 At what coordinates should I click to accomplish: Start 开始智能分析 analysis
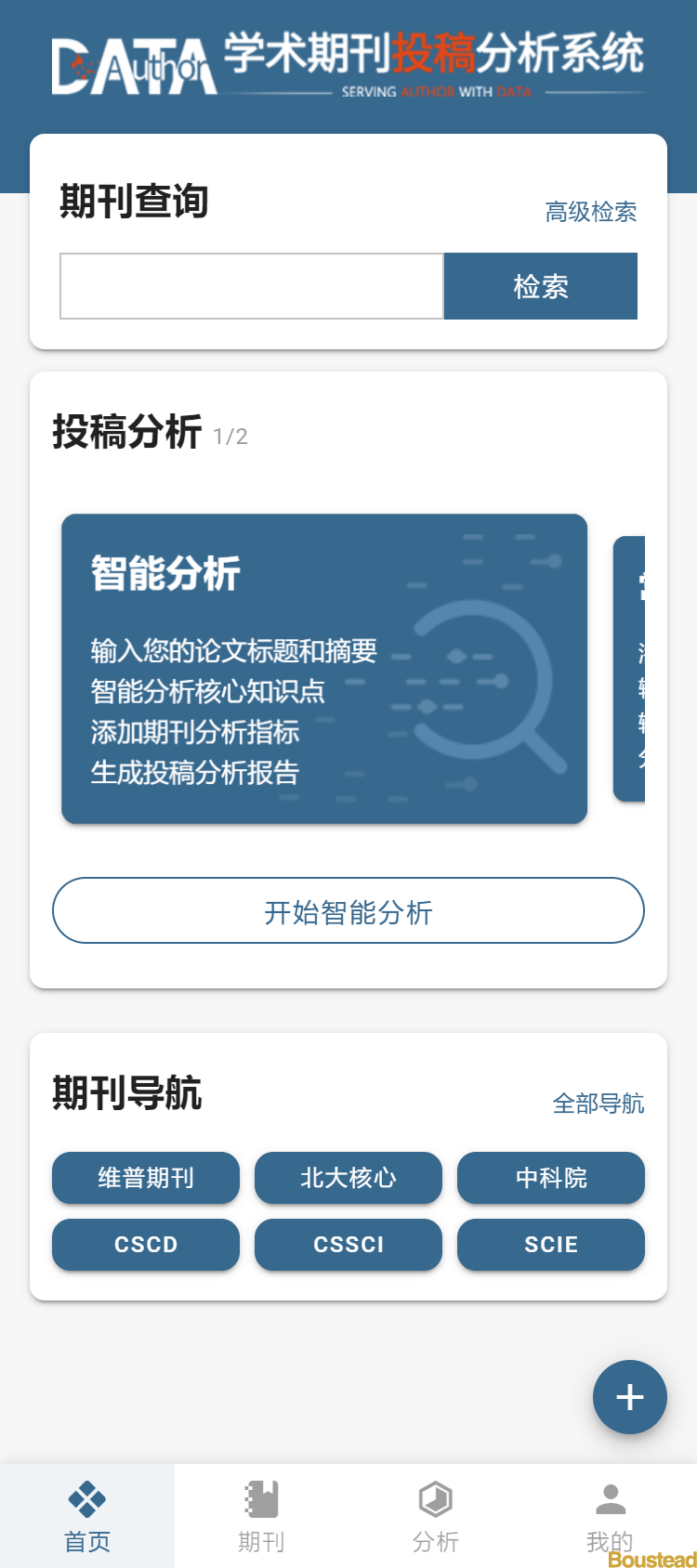tap(348, 911)
